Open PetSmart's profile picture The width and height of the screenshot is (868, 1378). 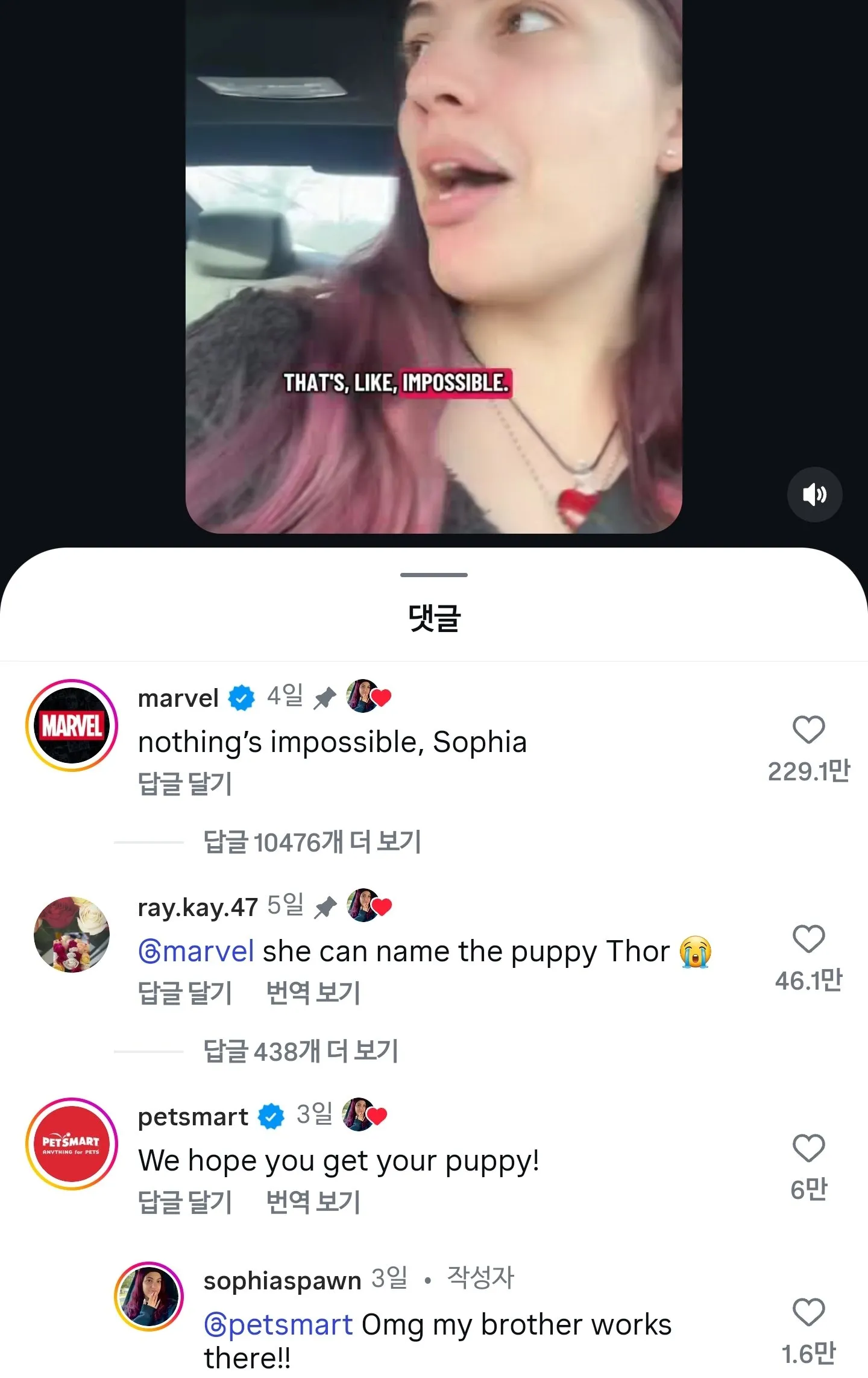[x=72, y=1144]
